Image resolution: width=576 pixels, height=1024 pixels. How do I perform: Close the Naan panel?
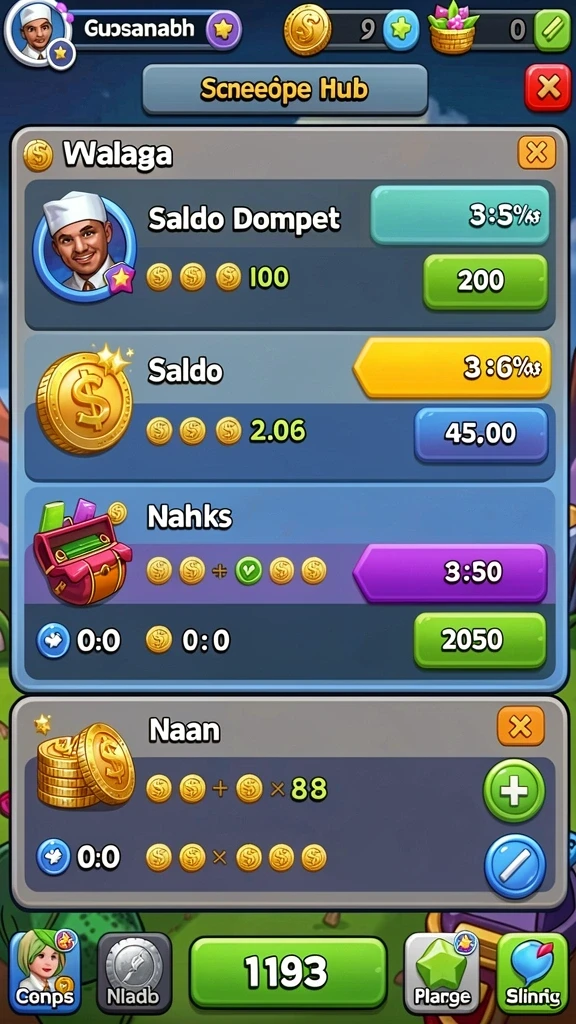click(x=520, y=726)
